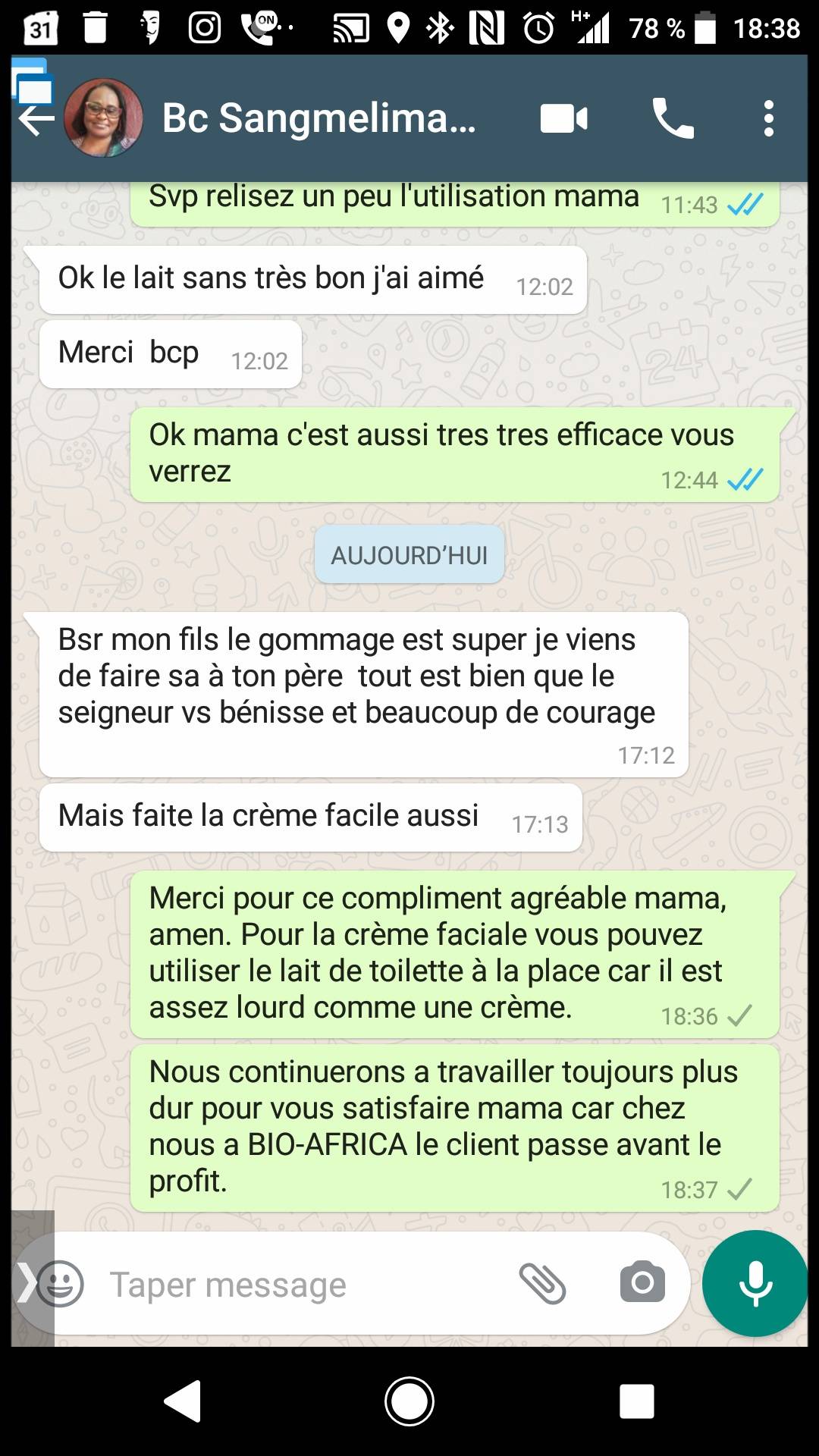819x1456 pixels.
Task: Tap the system back navigation button
Action: pos(183,1401)
